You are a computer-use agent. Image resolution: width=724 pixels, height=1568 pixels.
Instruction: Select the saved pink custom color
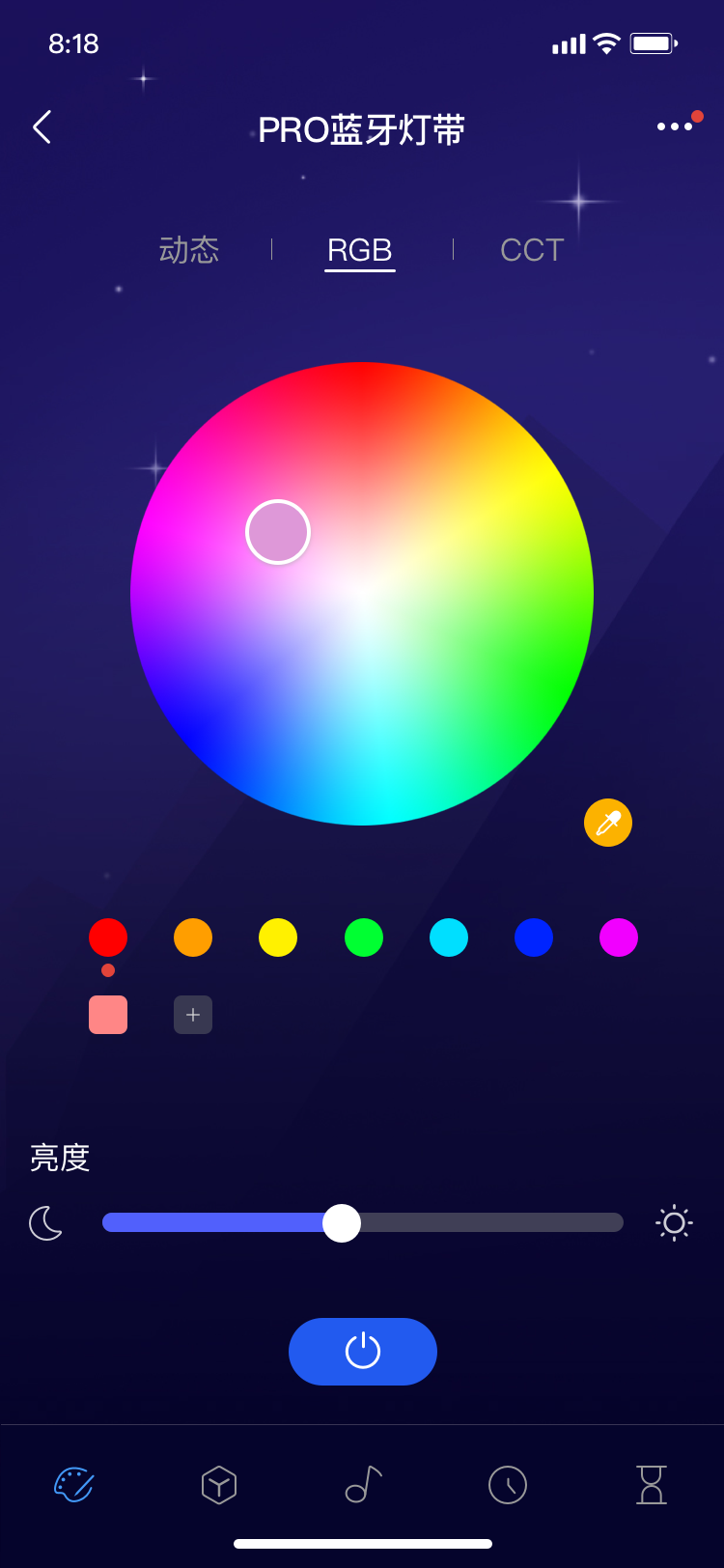tap(108, 1015)
